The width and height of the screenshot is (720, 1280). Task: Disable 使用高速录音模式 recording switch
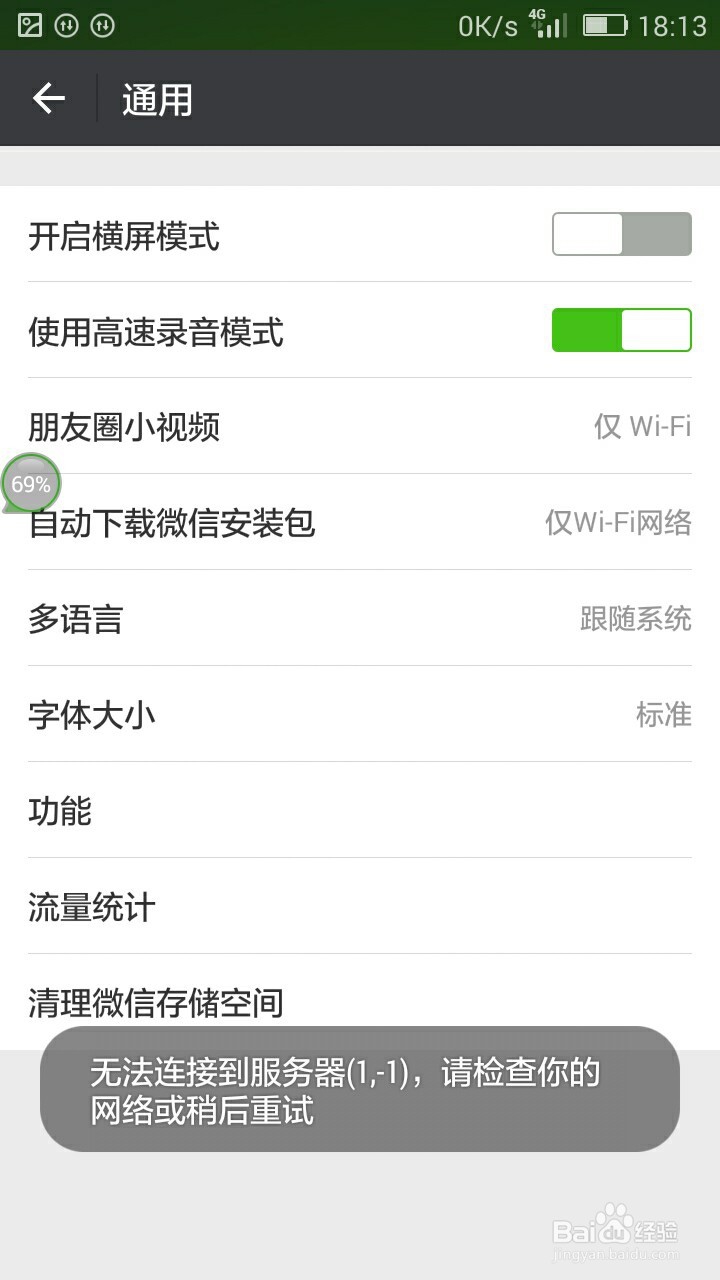[x=622, y=328]
